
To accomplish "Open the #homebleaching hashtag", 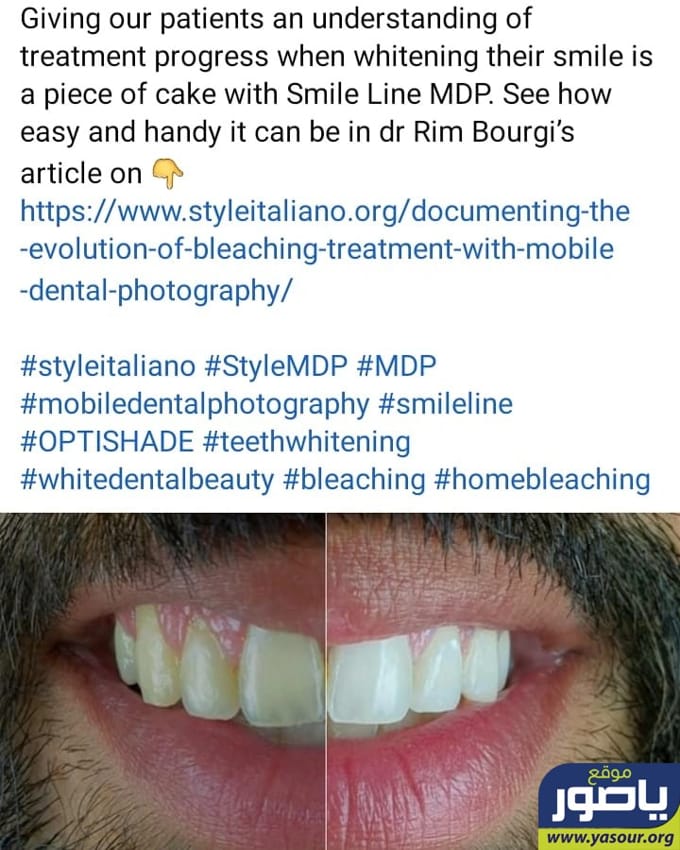I will pos(542,479).
